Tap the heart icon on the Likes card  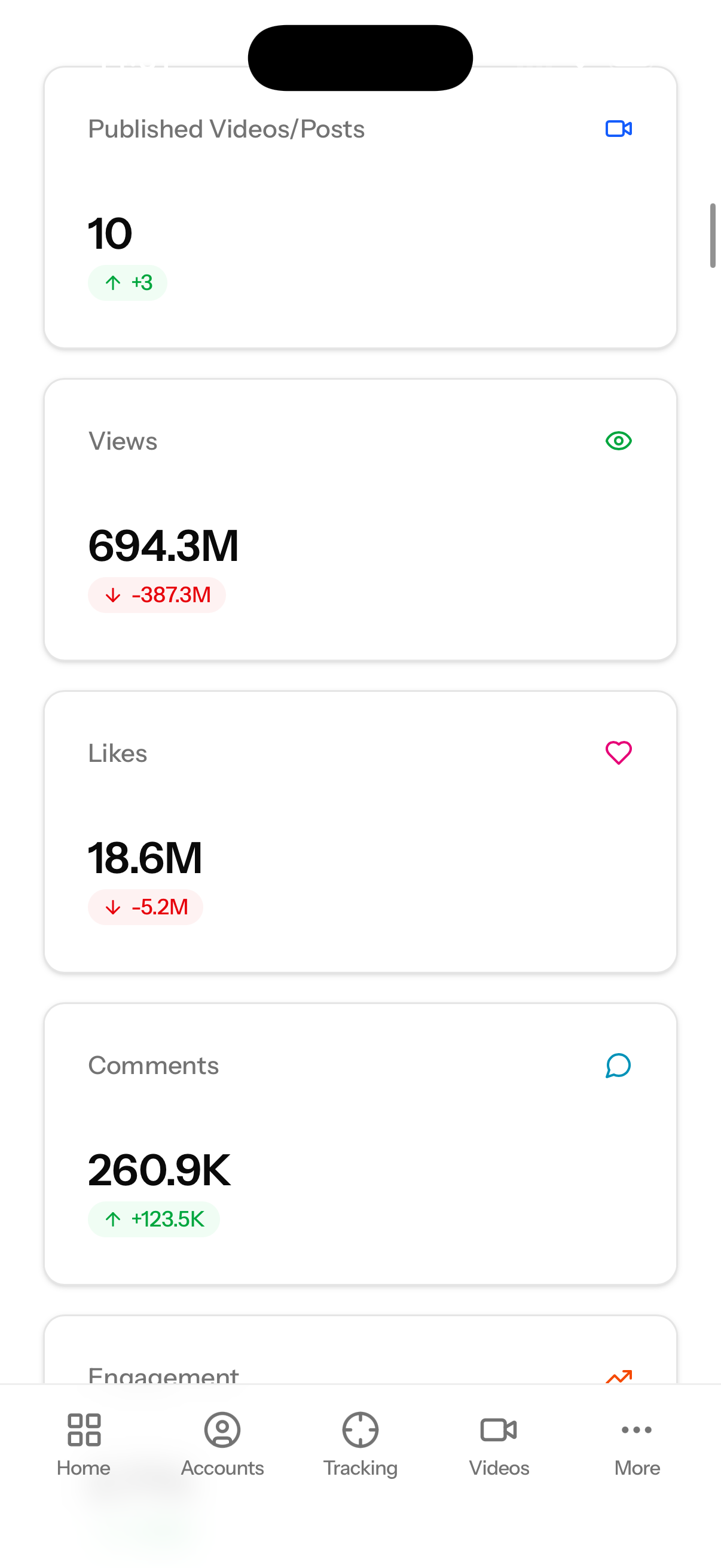(618, 752)
